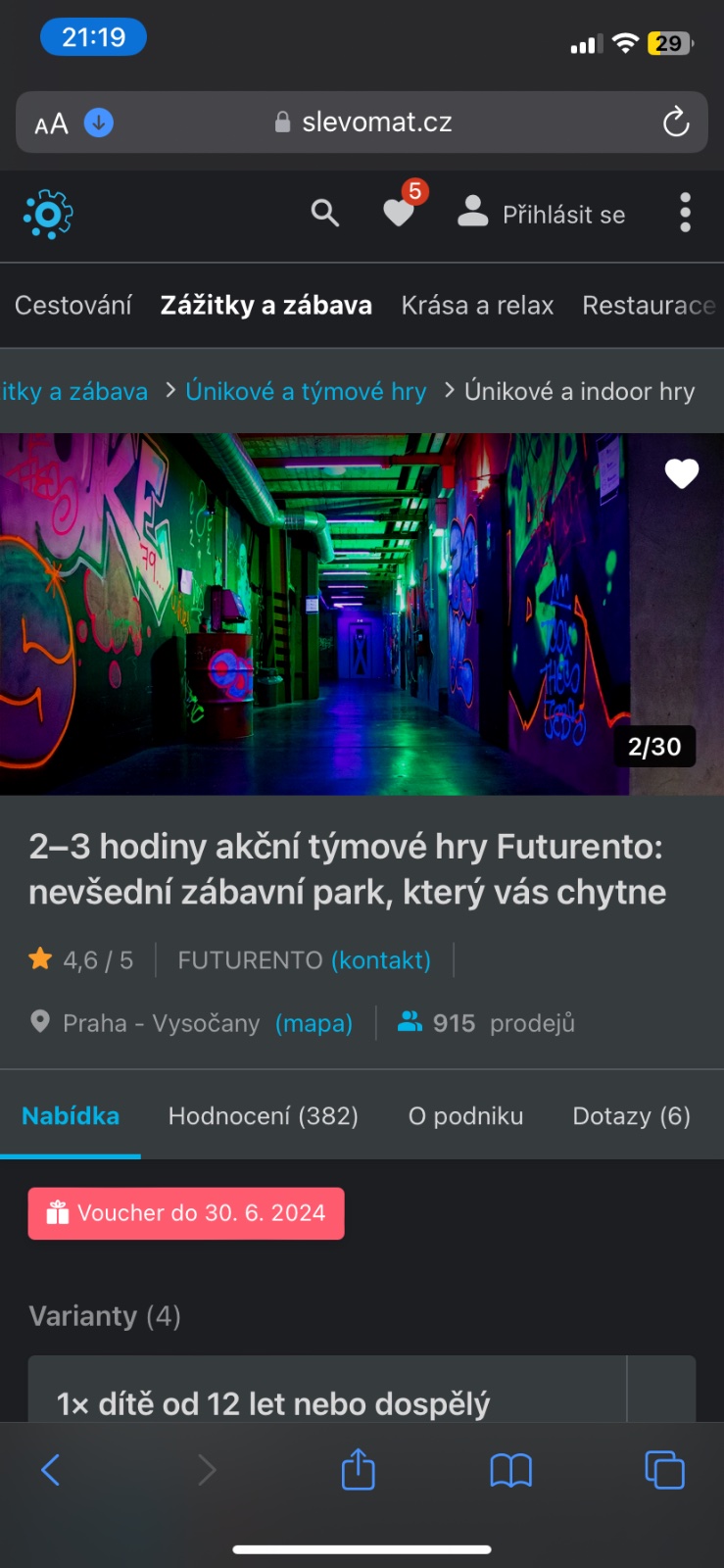Reload the page in Safari
This screenshot has height=1568, width=724.
[676, 122]
